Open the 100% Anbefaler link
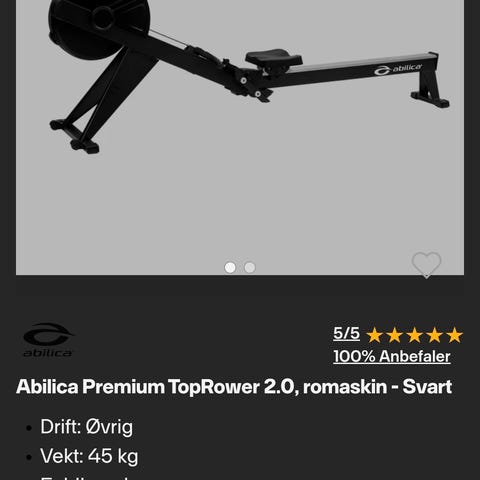 (392, 356)
